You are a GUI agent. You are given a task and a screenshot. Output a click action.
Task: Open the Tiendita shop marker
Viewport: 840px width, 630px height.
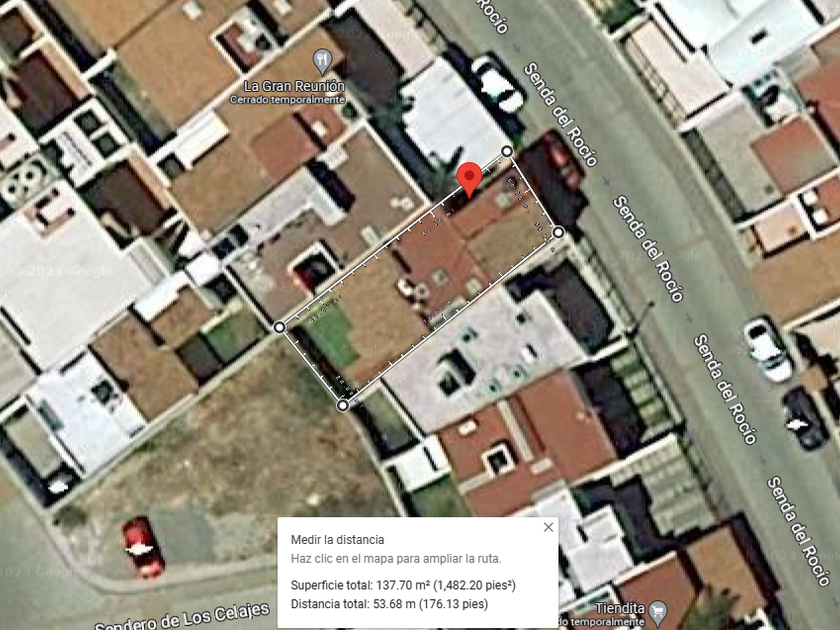(658, 613)
